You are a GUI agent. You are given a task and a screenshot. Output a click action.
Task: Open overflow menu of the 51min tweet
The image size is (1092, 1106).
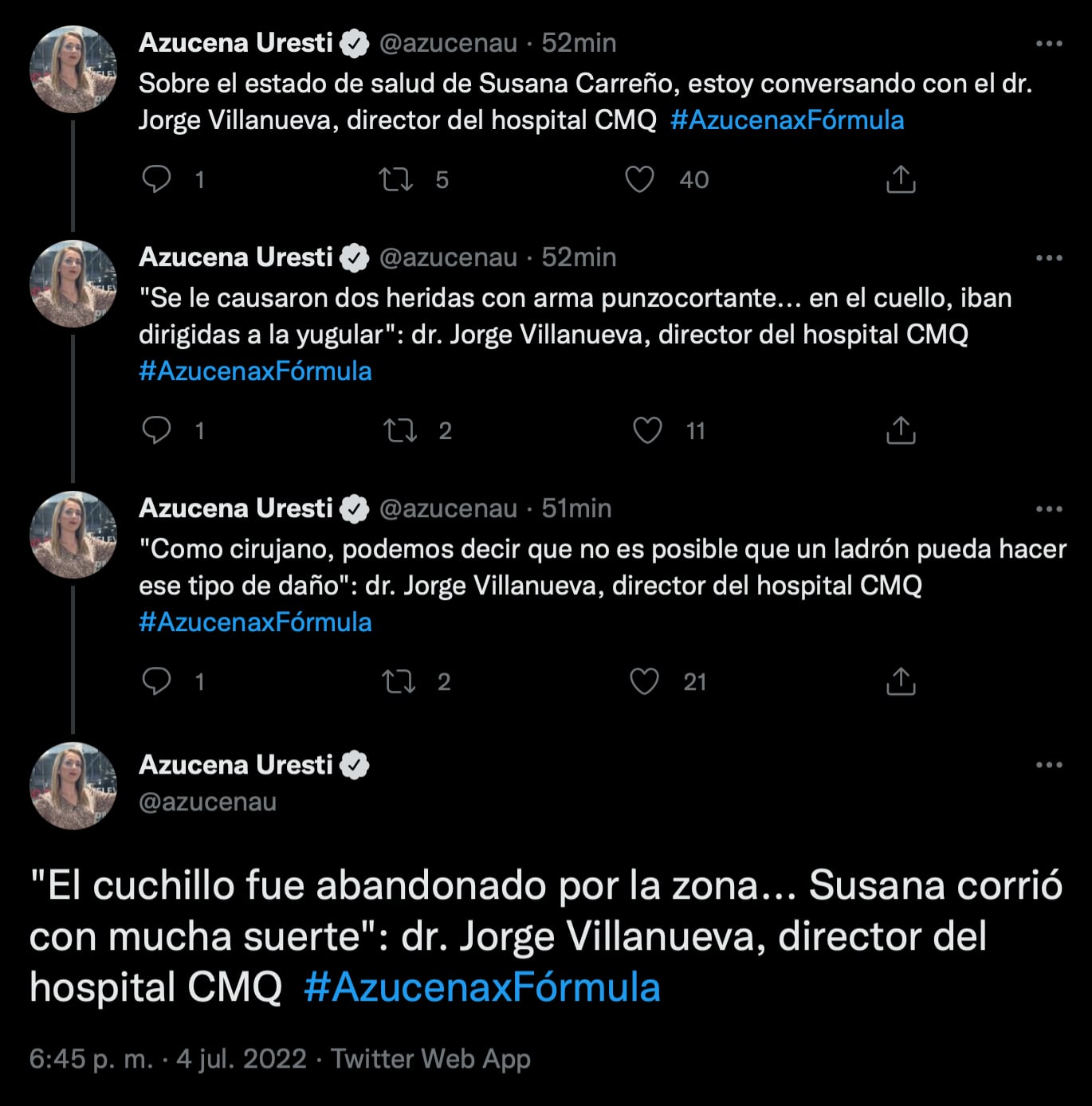tap(1048, 509)
